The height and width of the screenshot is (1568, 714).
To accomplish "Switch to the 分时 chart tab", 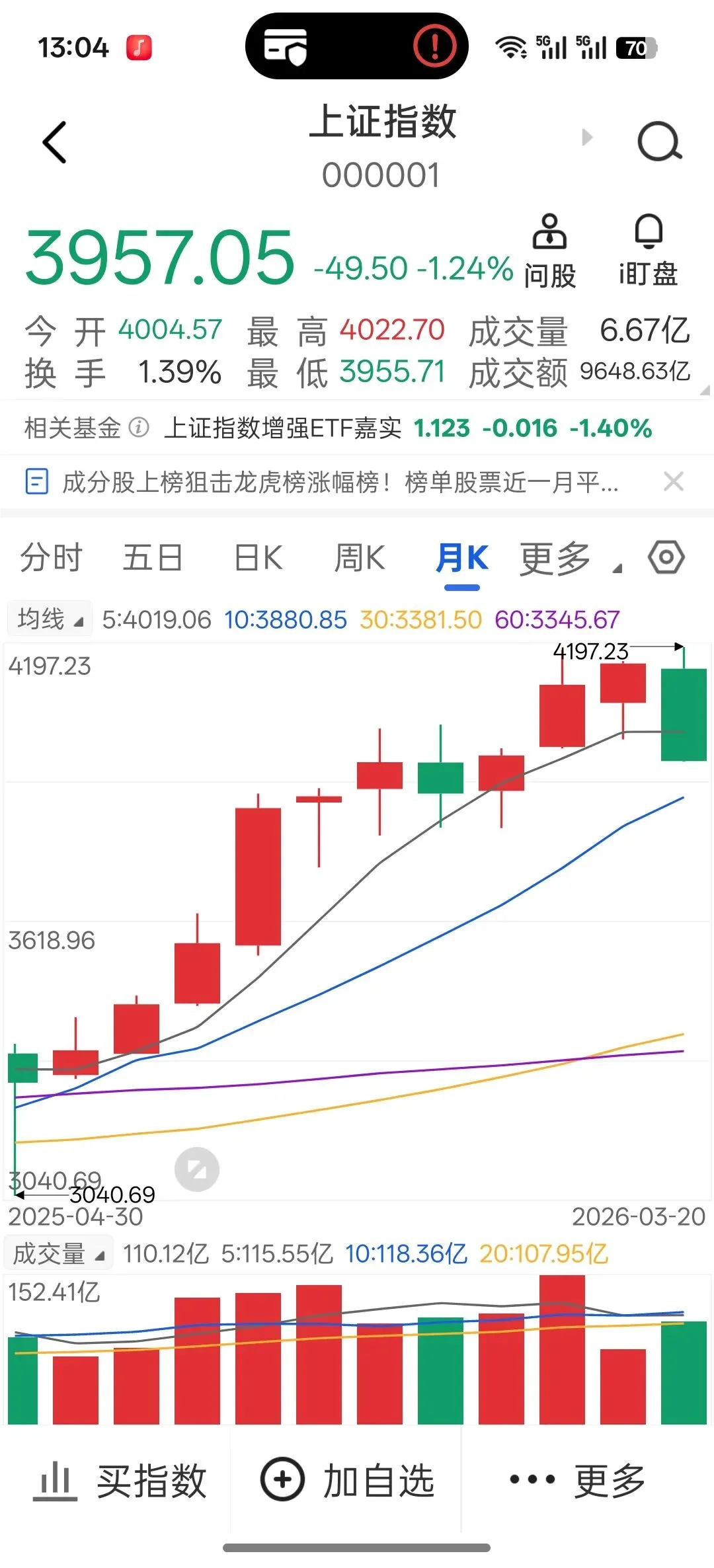I will [51, 557].
